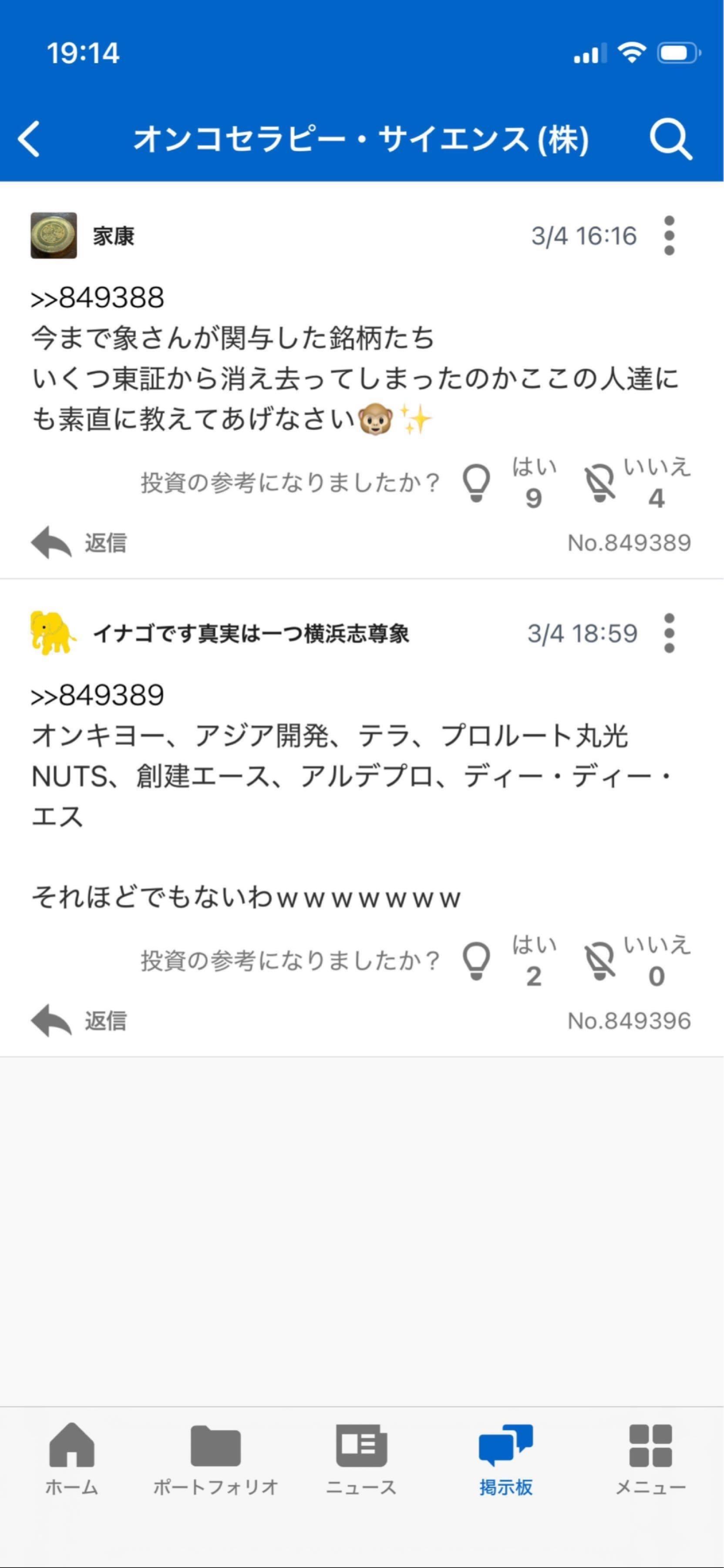Tap the back arrow in the header

click(x=29, y=139)
